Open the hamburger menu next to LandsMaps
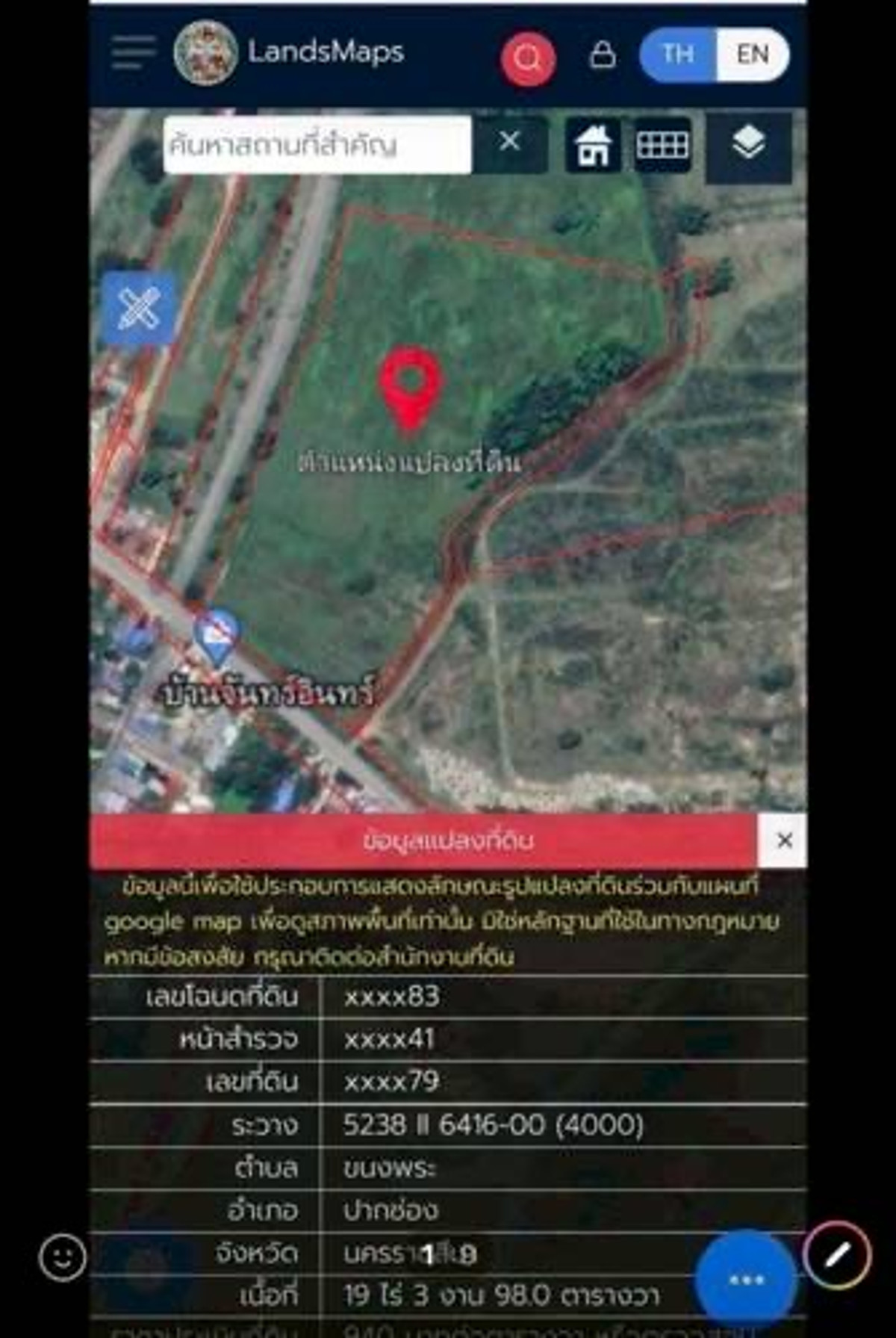 (133, 52)
